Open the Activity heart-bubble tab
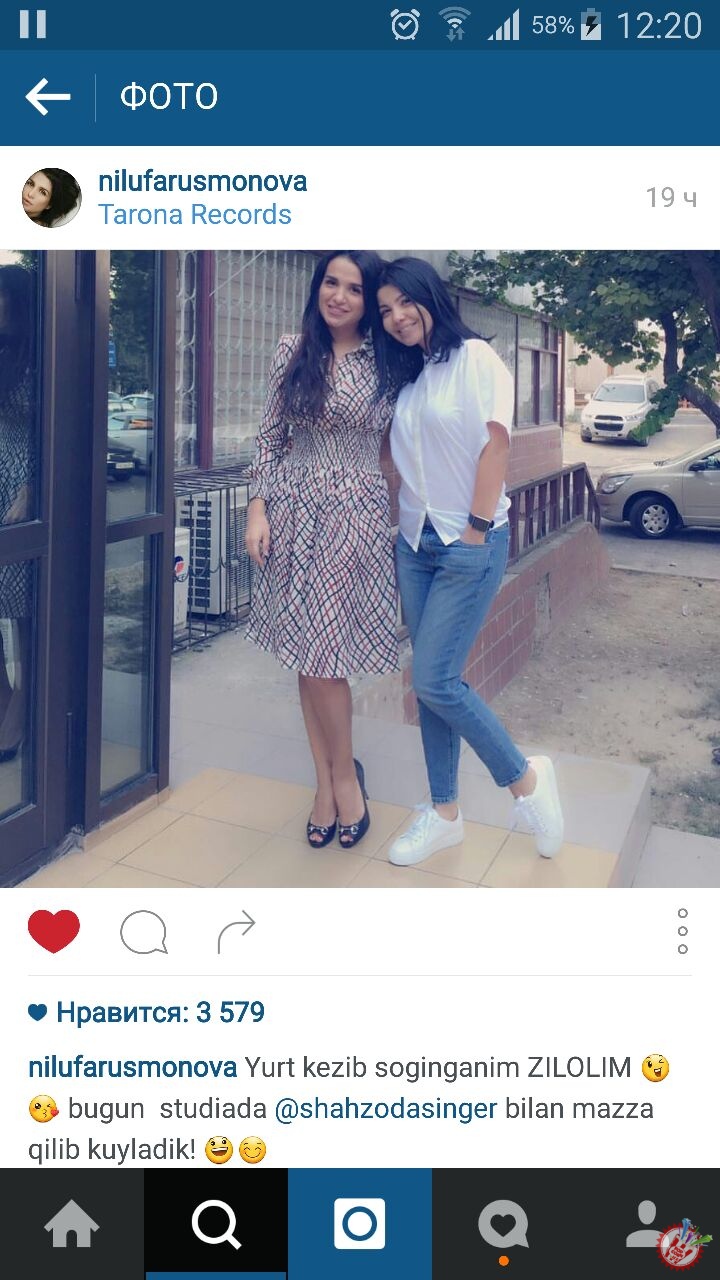This screenshot has height=1280, width=720. 503,1224
